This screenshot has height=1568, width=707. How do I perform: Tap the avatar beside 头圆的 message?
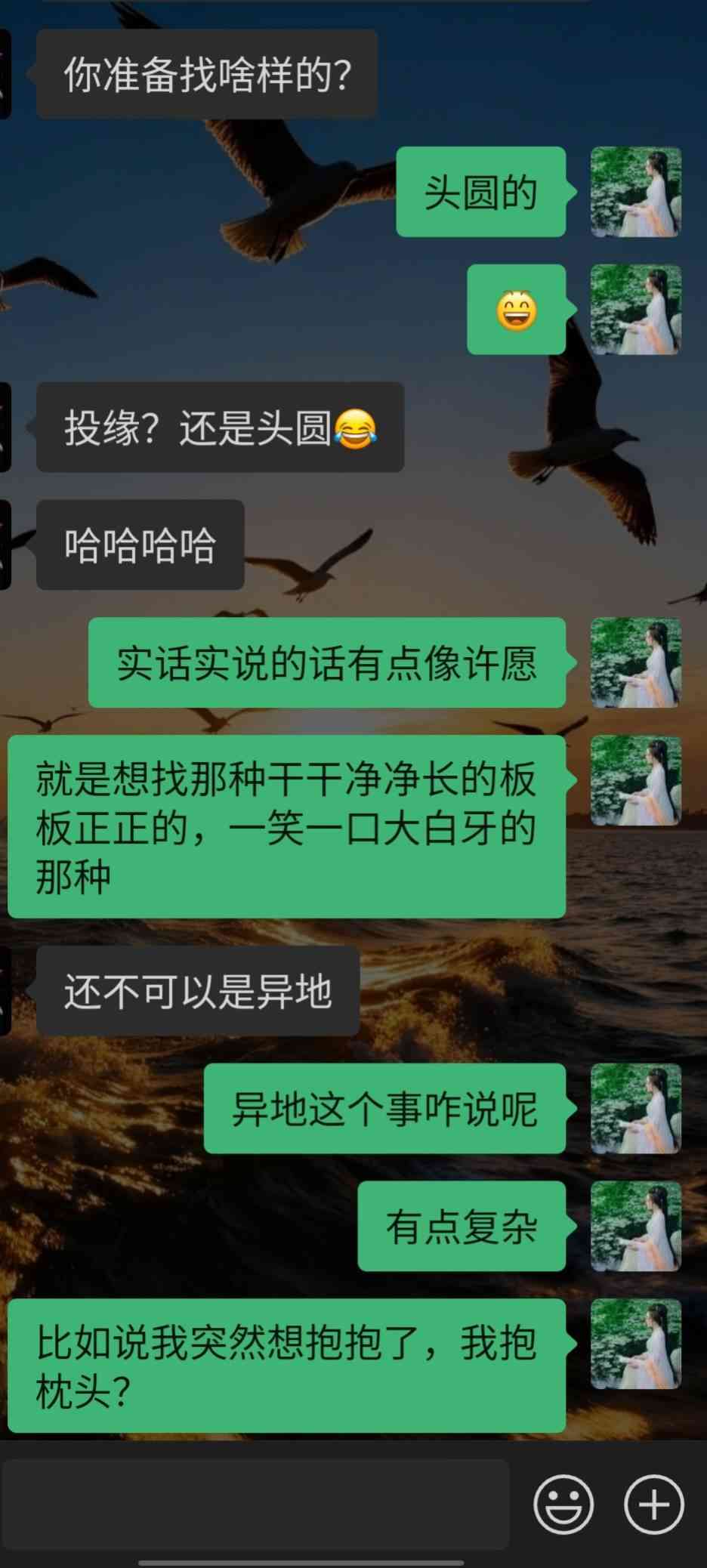(635, 192)
